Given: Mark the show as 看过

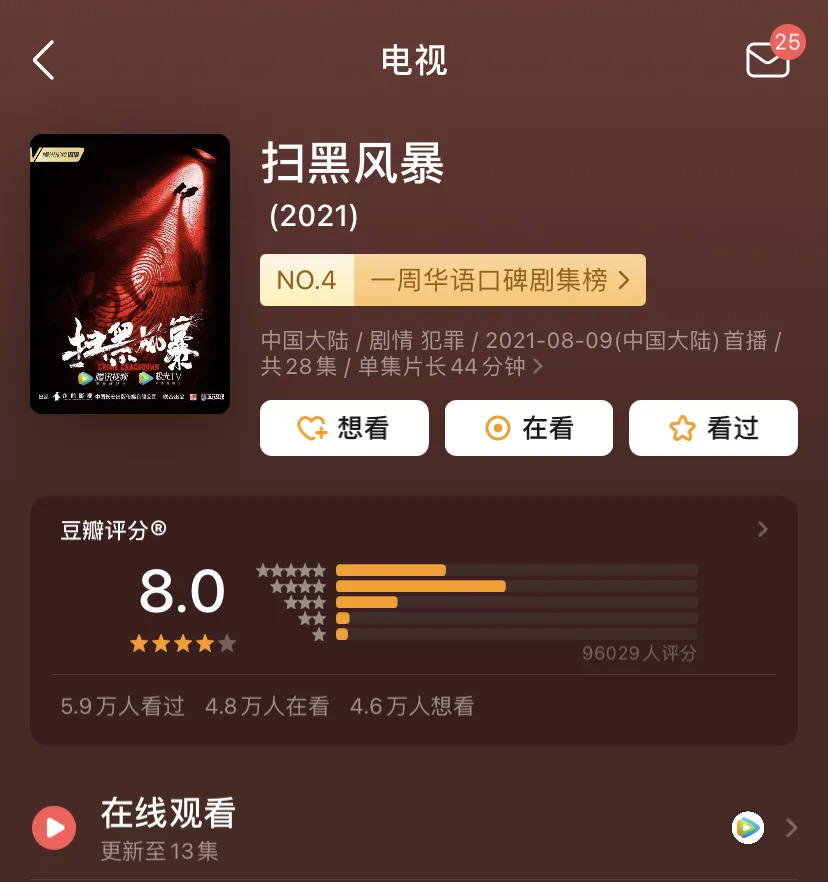Looking at the screenshot, I should (712, 428).
